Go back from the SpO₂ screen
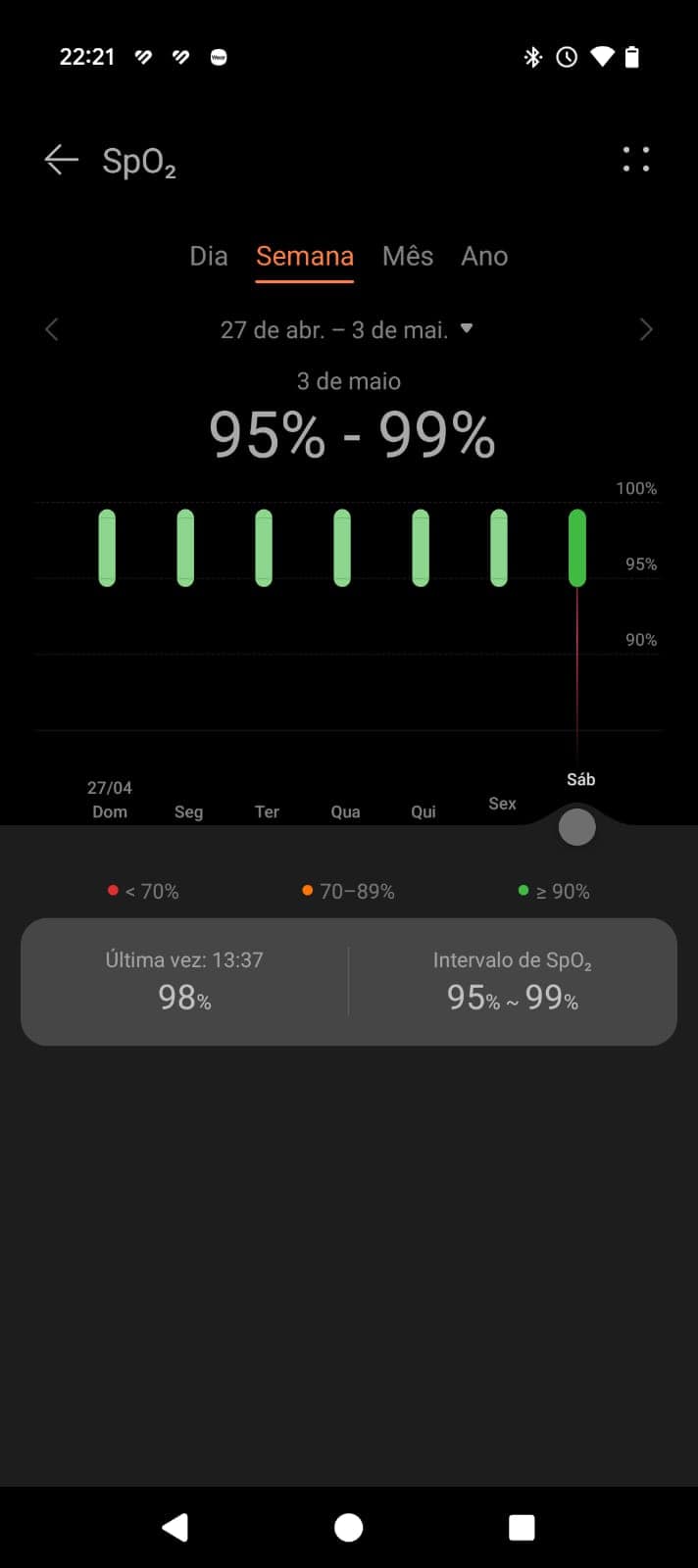The height and width of the screenshot is (1568, 698). click(61, 160)
